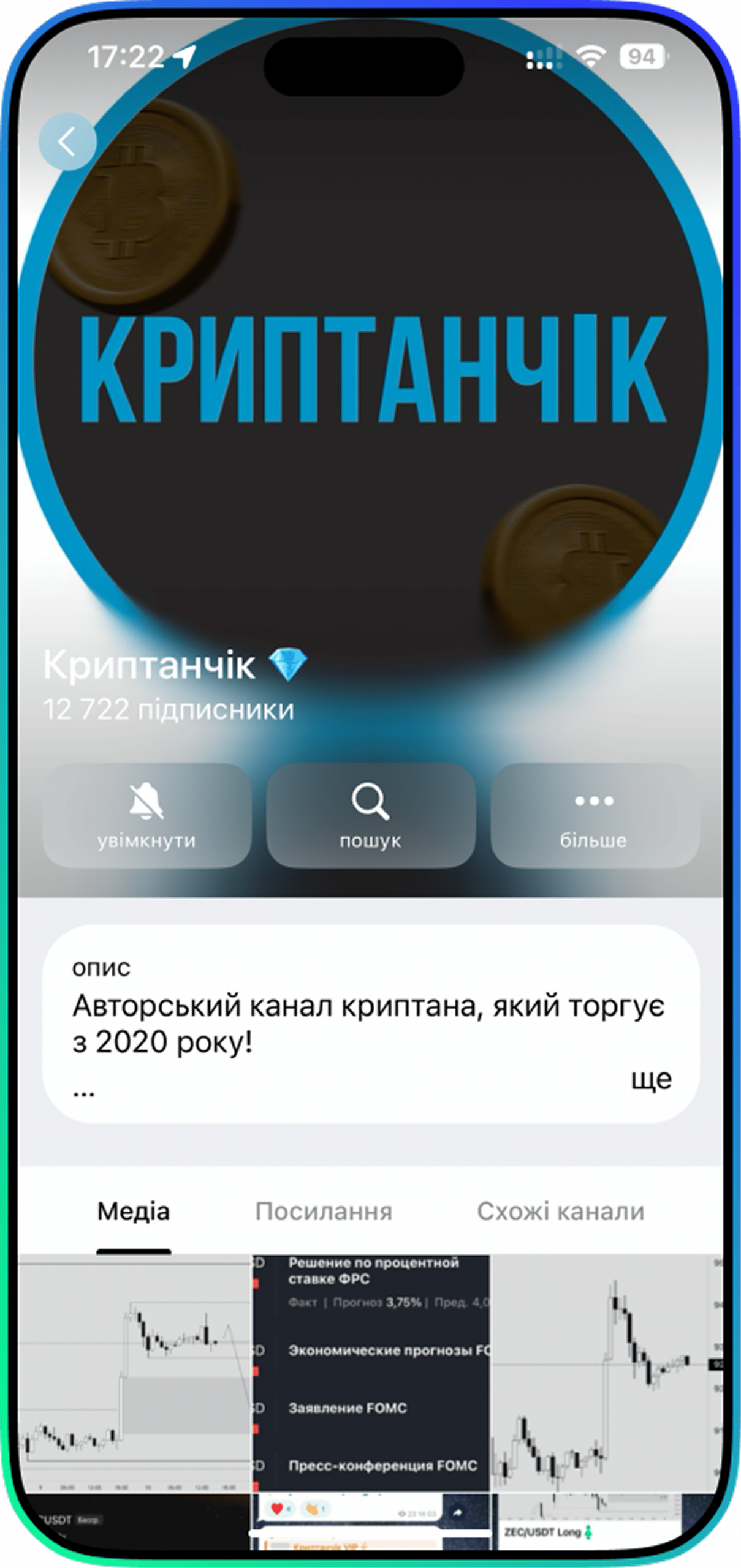Image resolution: width=741 pixels, height=1568 pixels.
Task: Open channel search via пошук
Action: pyautogui.click(x=370, y=815)
